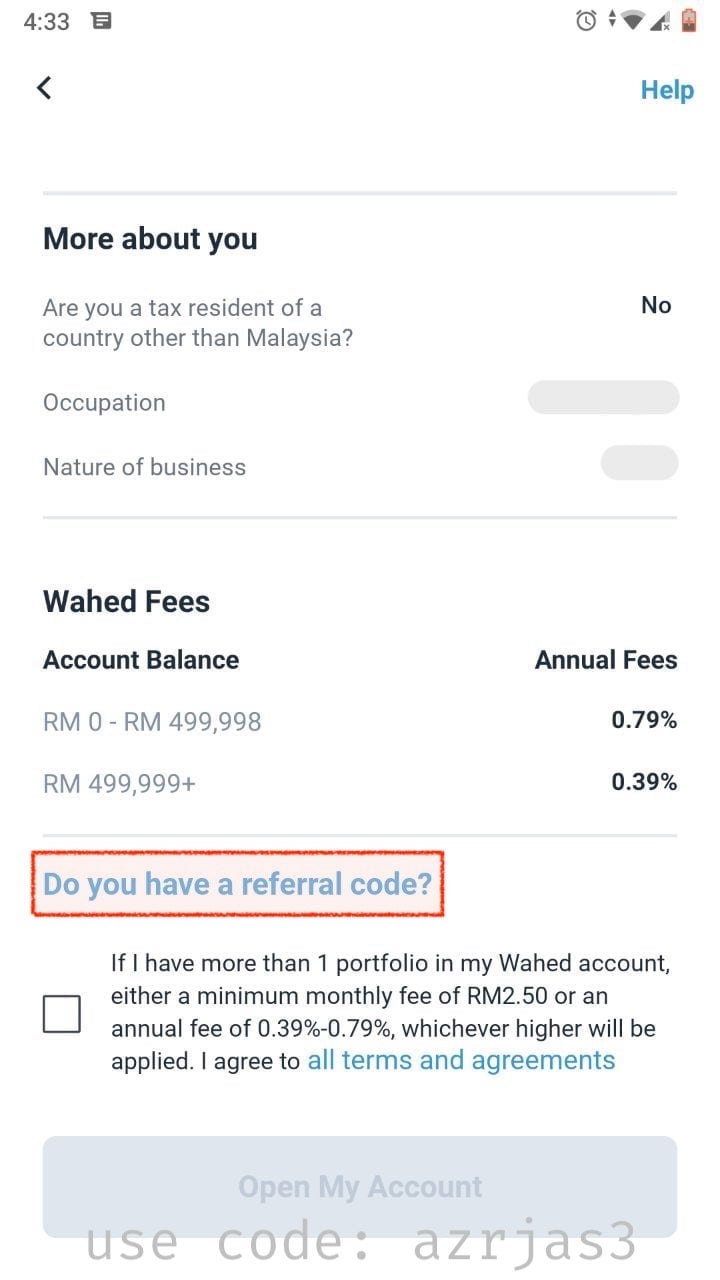The width and height of the screenshot is (720, 1280).
Task: Tick the fee agreement checkbox
Action: click(62, 1013)
